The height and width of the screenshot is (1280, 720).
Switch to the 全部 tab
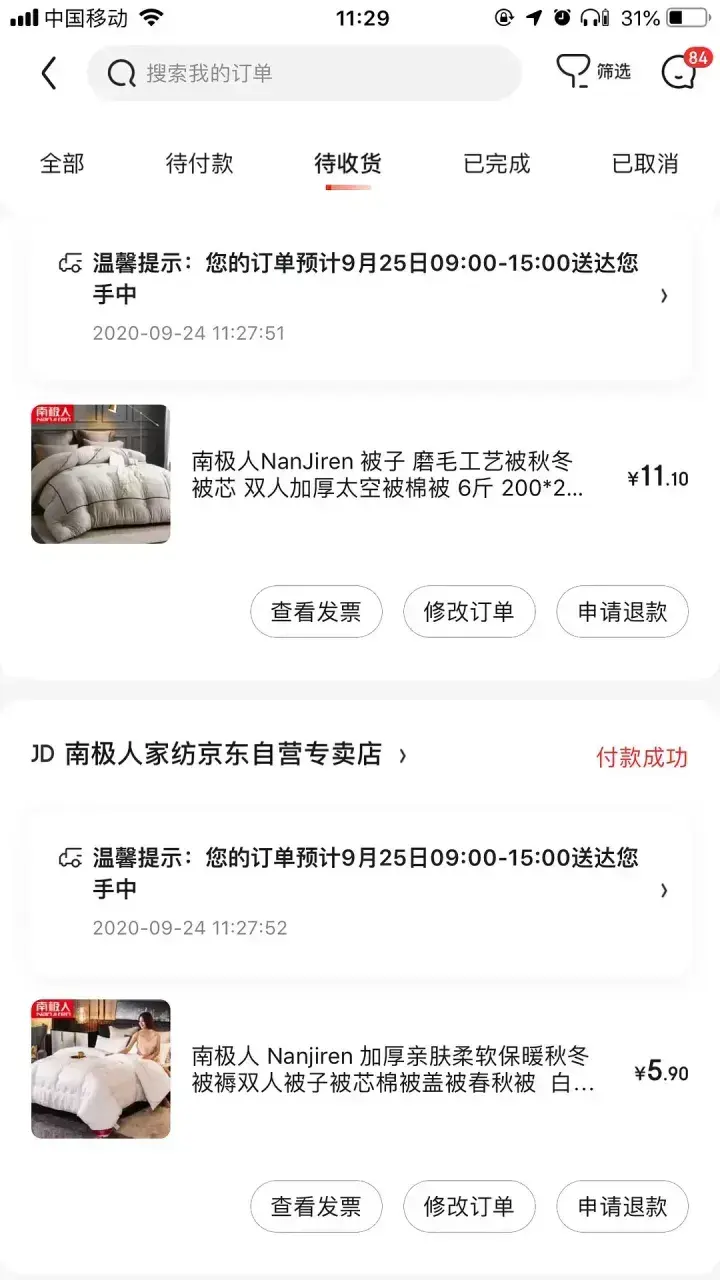[62, 163]
